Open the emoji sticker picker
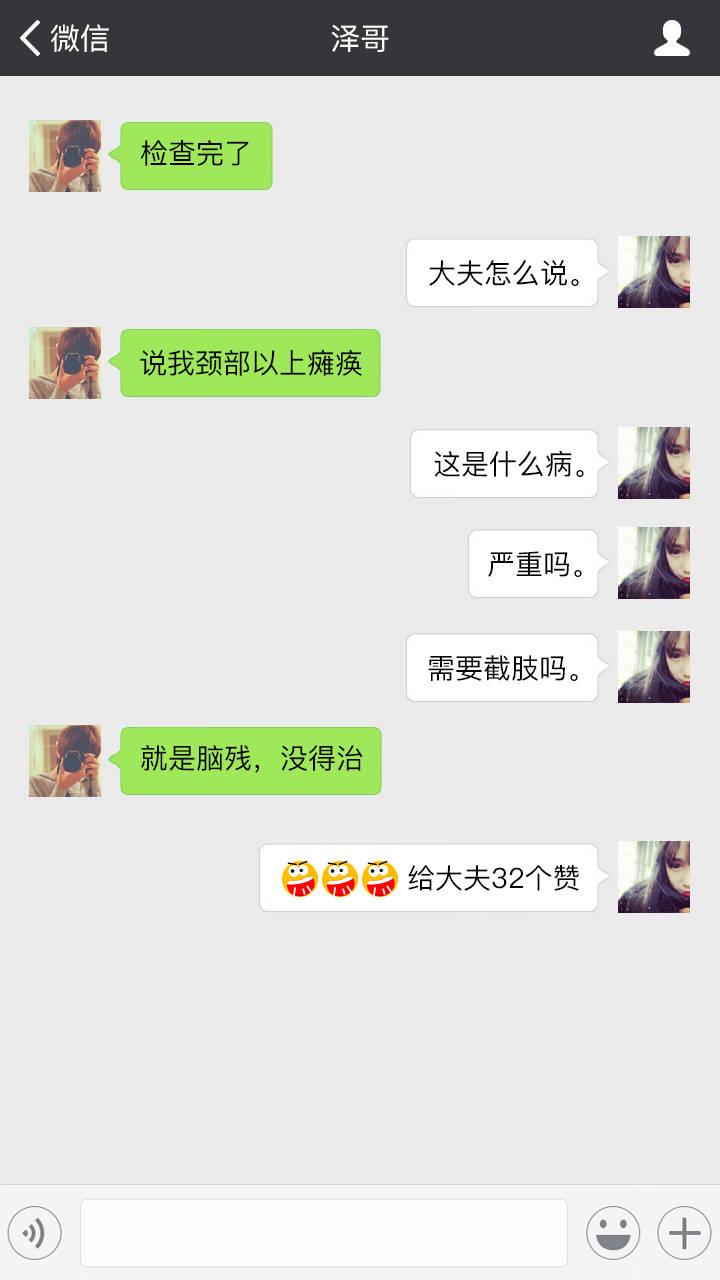The image size is (720, 1280). [x=613, y=1233]
